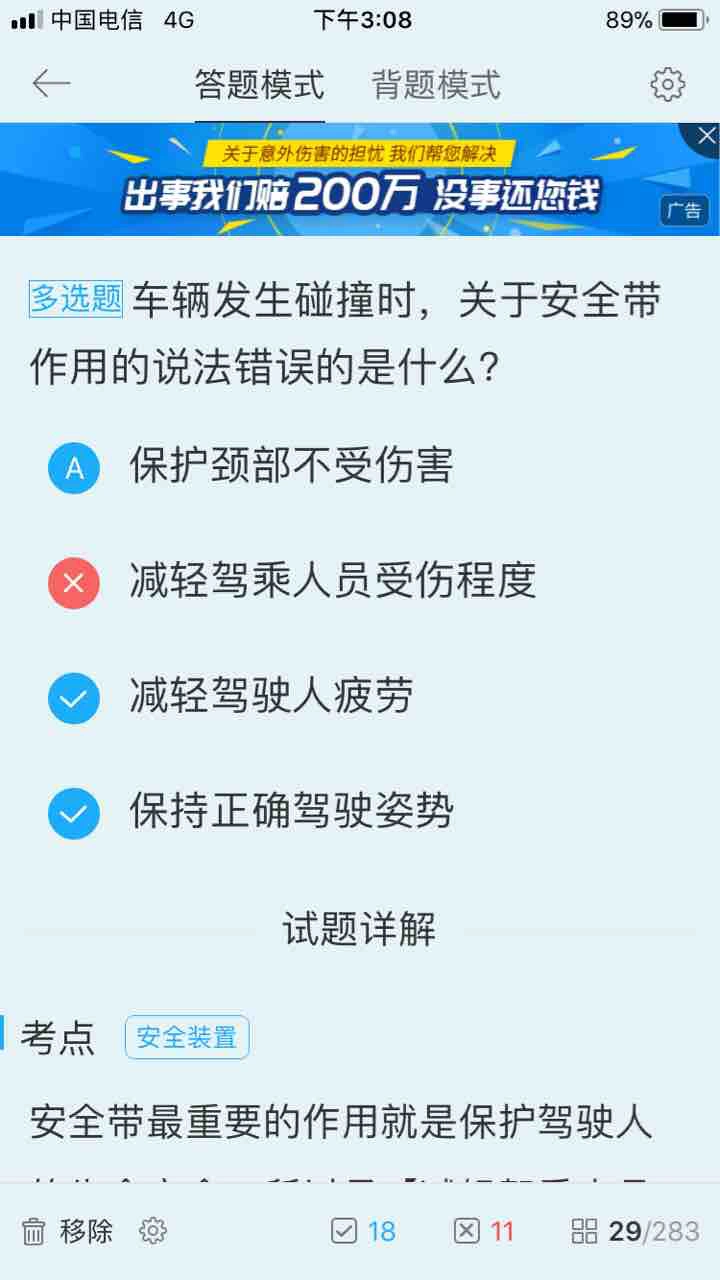This screenshot has width=720, height=1280.
Task: Go back using the left arrow
Action: [x=51, y=84]
